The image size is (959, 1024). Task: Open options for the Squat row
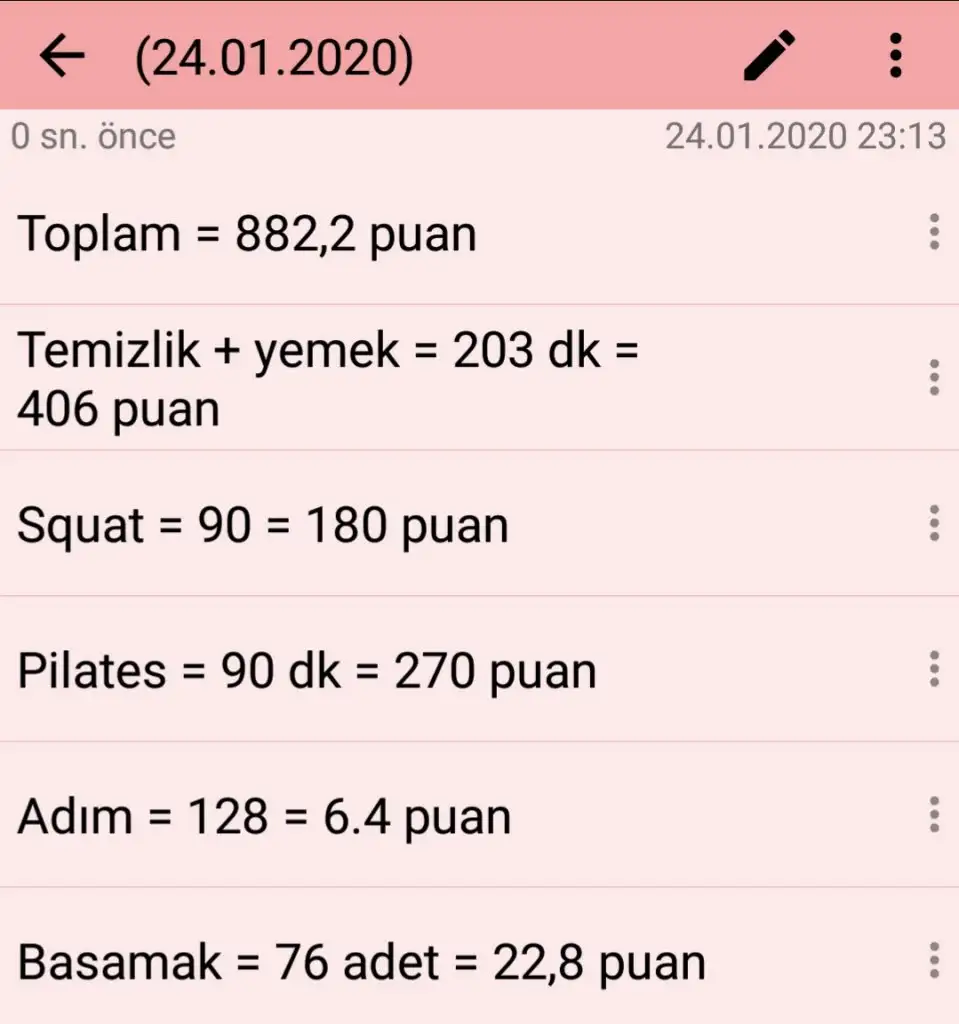click(x=933, y=524)
